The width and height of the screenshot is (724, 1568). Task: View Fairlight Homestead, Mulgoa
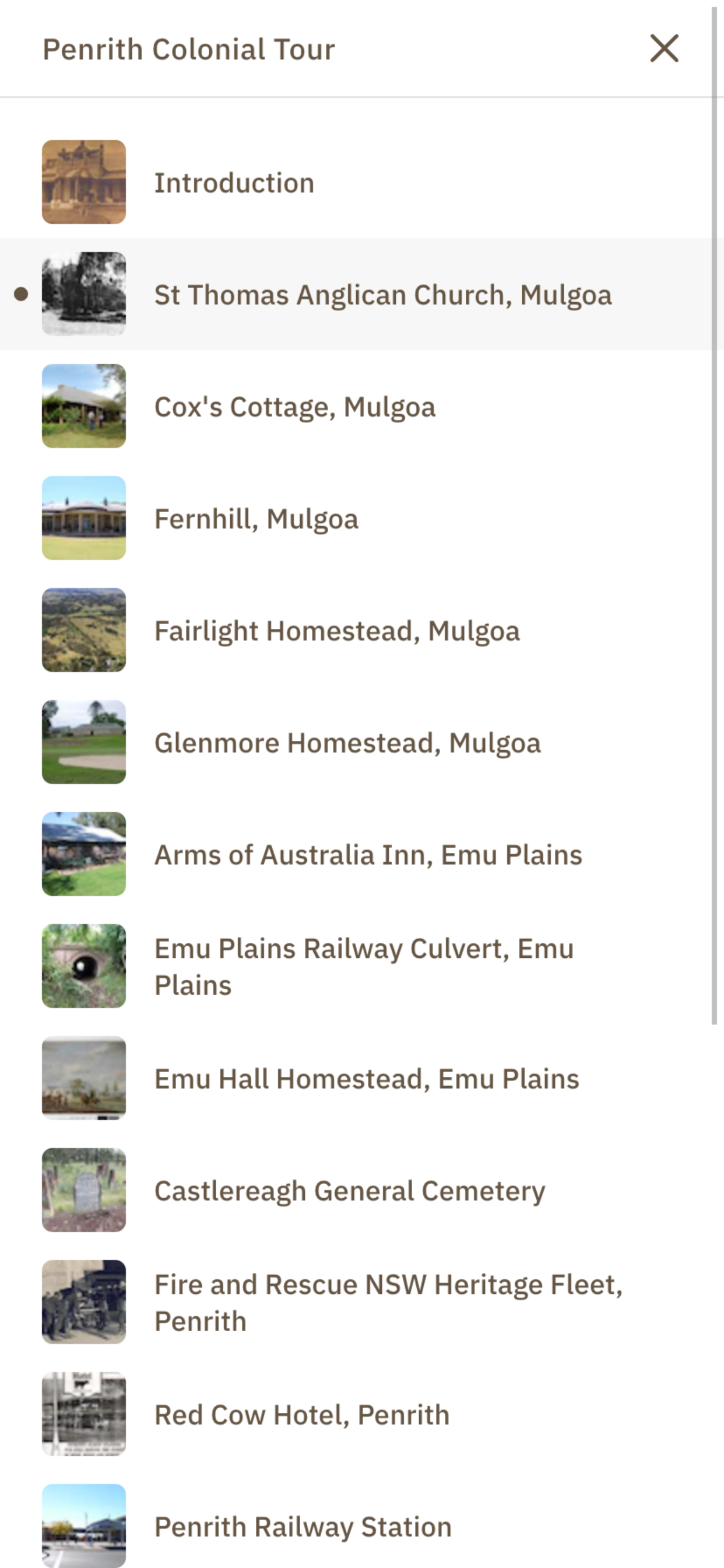pyautogui.click(x=356, y=630)
